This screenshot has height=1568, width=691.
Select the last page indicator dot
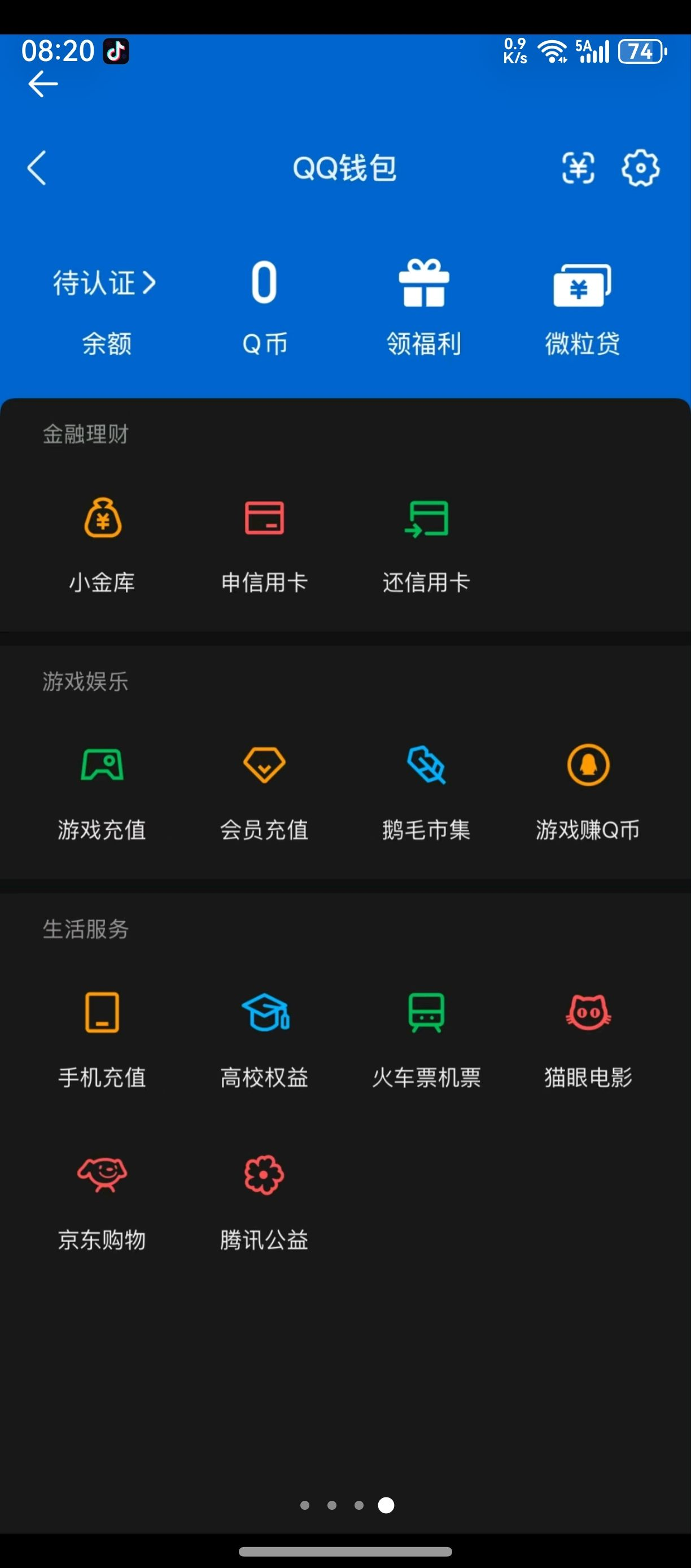pos(386,1505)
